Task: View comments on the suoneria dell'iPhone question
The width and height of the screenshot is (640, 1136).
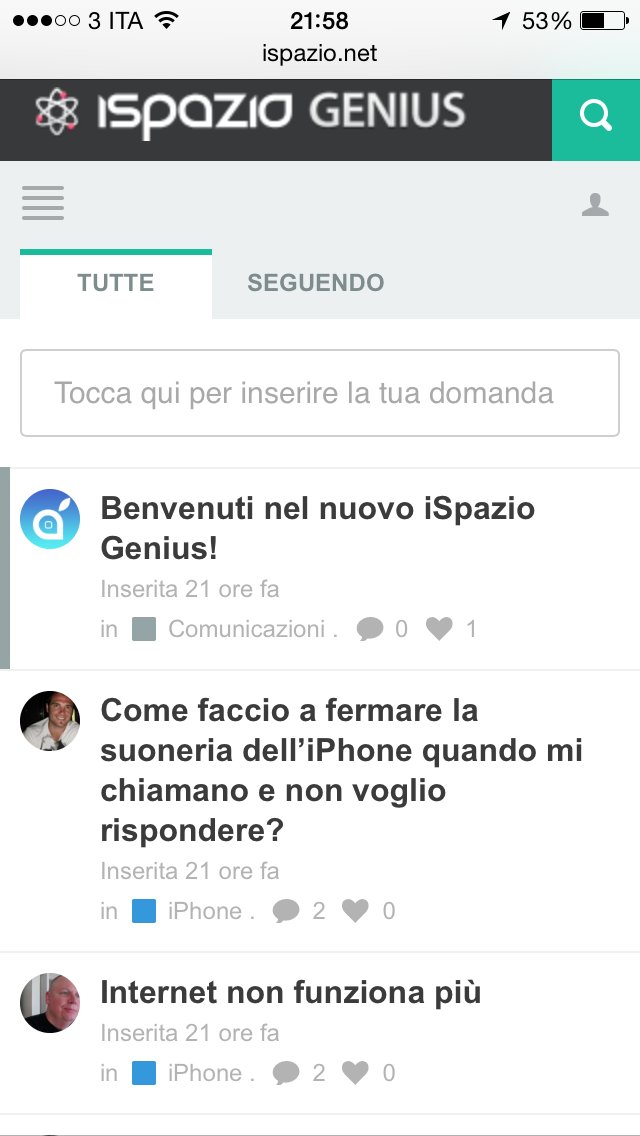Action: tap(287, 911)
